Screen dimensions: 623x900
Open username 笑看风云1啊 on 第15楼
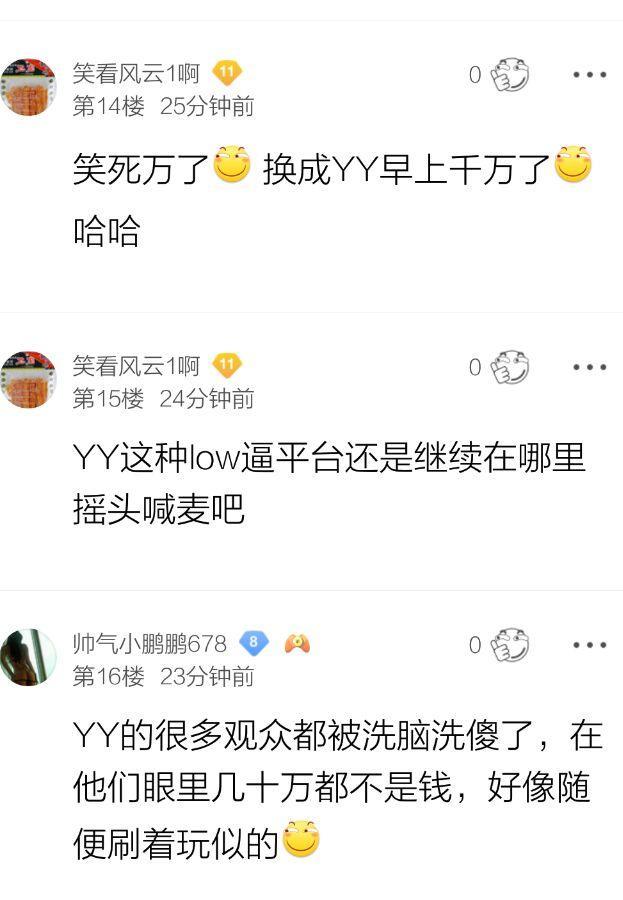136,366
